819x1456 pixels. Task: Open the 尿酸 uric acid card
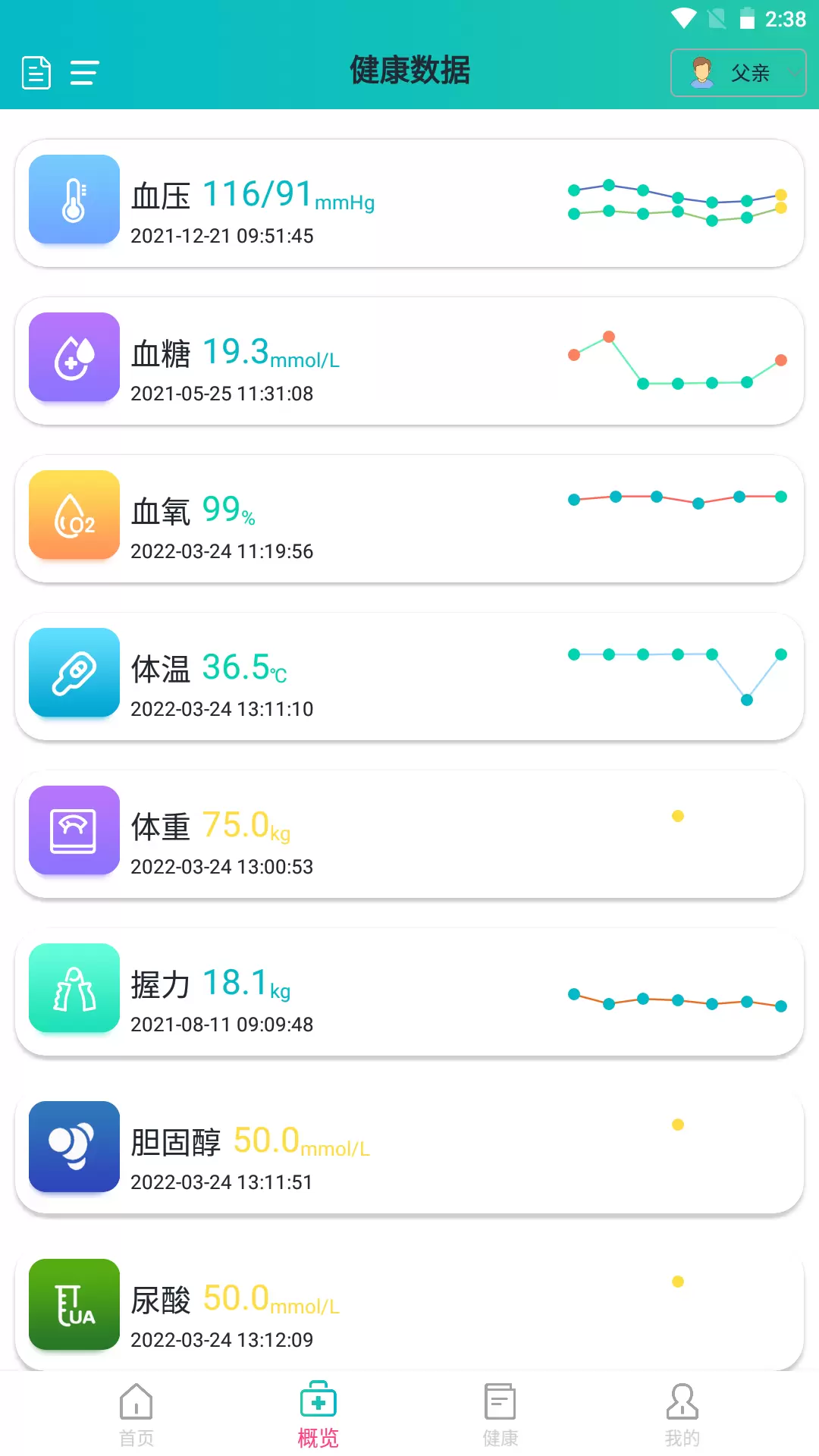(x=409, y=1307)
